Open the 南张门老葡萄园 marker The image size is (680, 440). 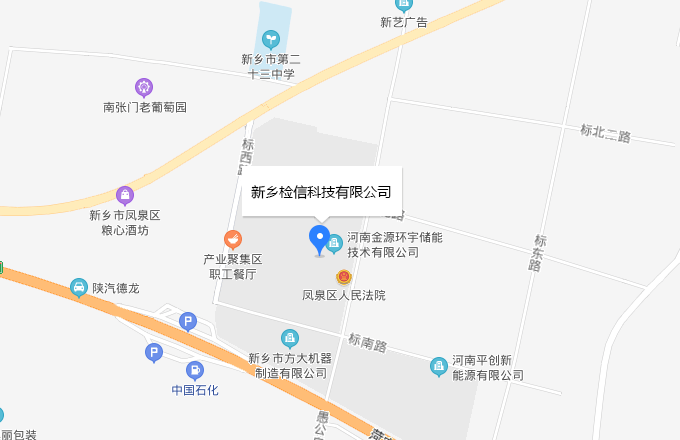[x=145, y=88]
